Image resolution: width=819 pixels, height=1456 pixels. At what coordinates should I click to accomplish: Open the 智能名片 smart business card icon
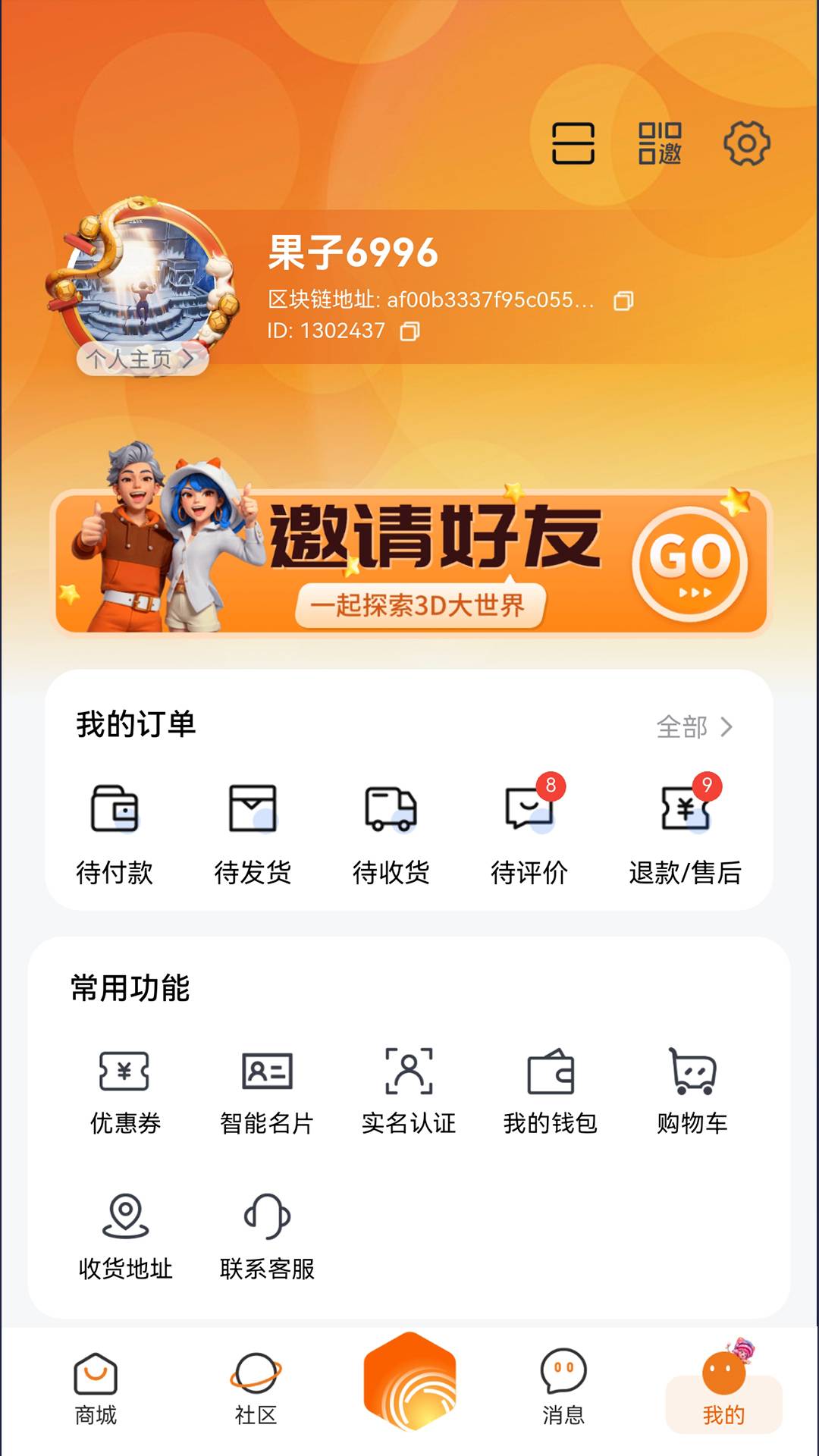pyautogui.click(x=266, y=1072)
